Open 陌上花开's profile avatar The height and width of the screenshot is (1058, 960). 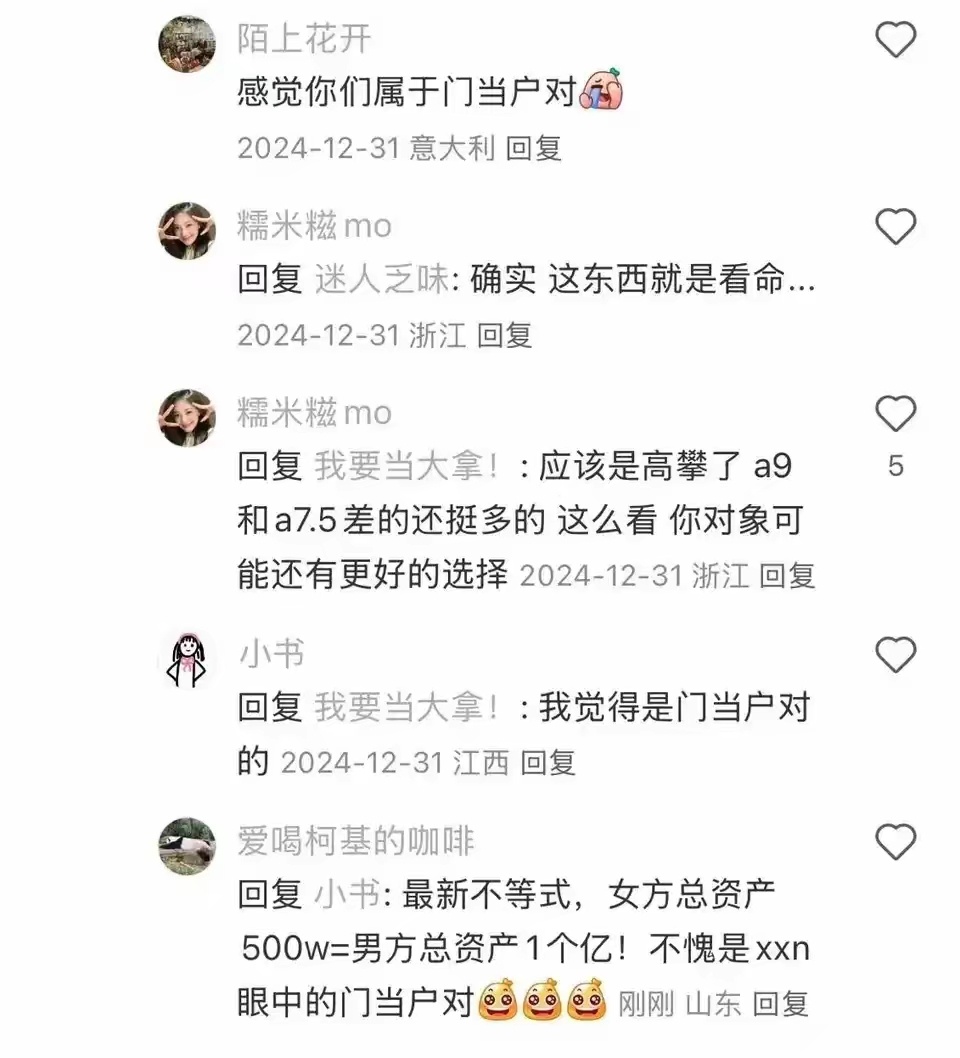coord(187,43)
